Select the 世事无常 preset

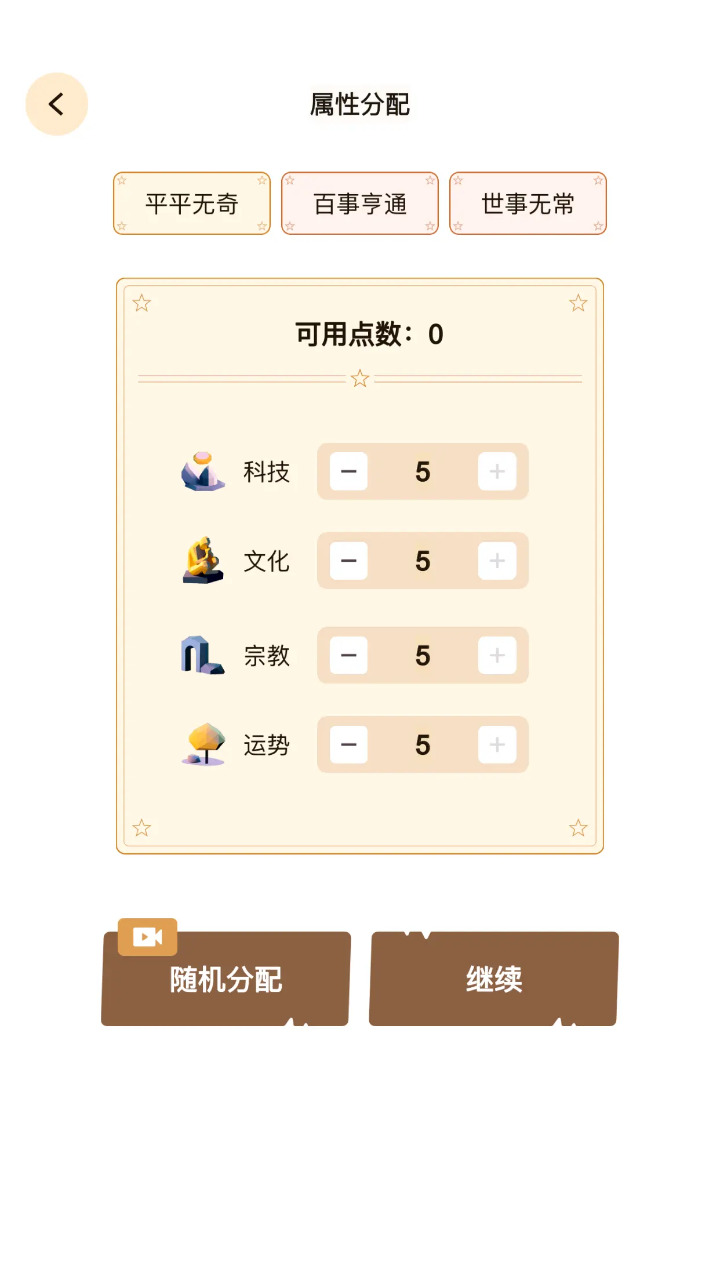pos(527,203)
